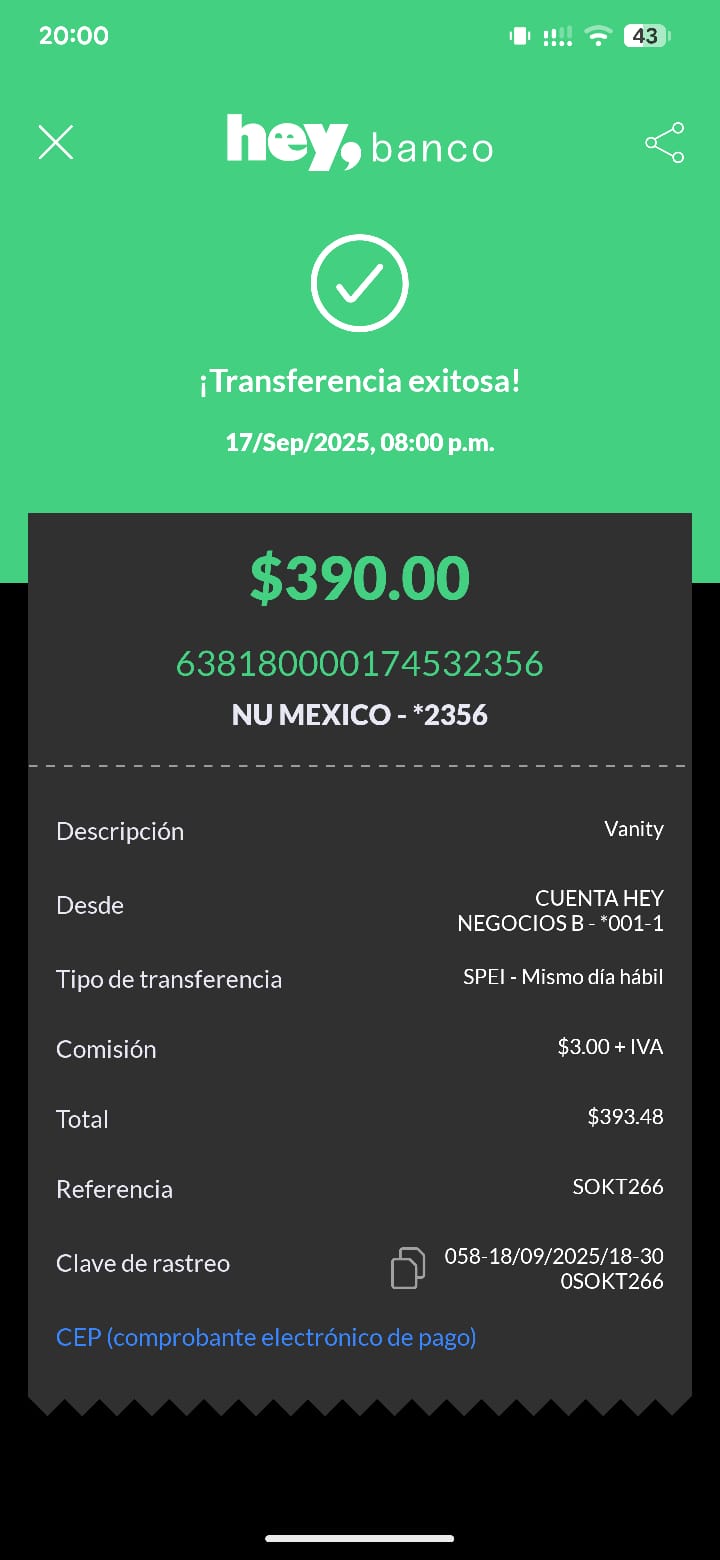Copy the clave de rastreo
The height and width of the screenshot is (1560, 720).
point(407,1267)
